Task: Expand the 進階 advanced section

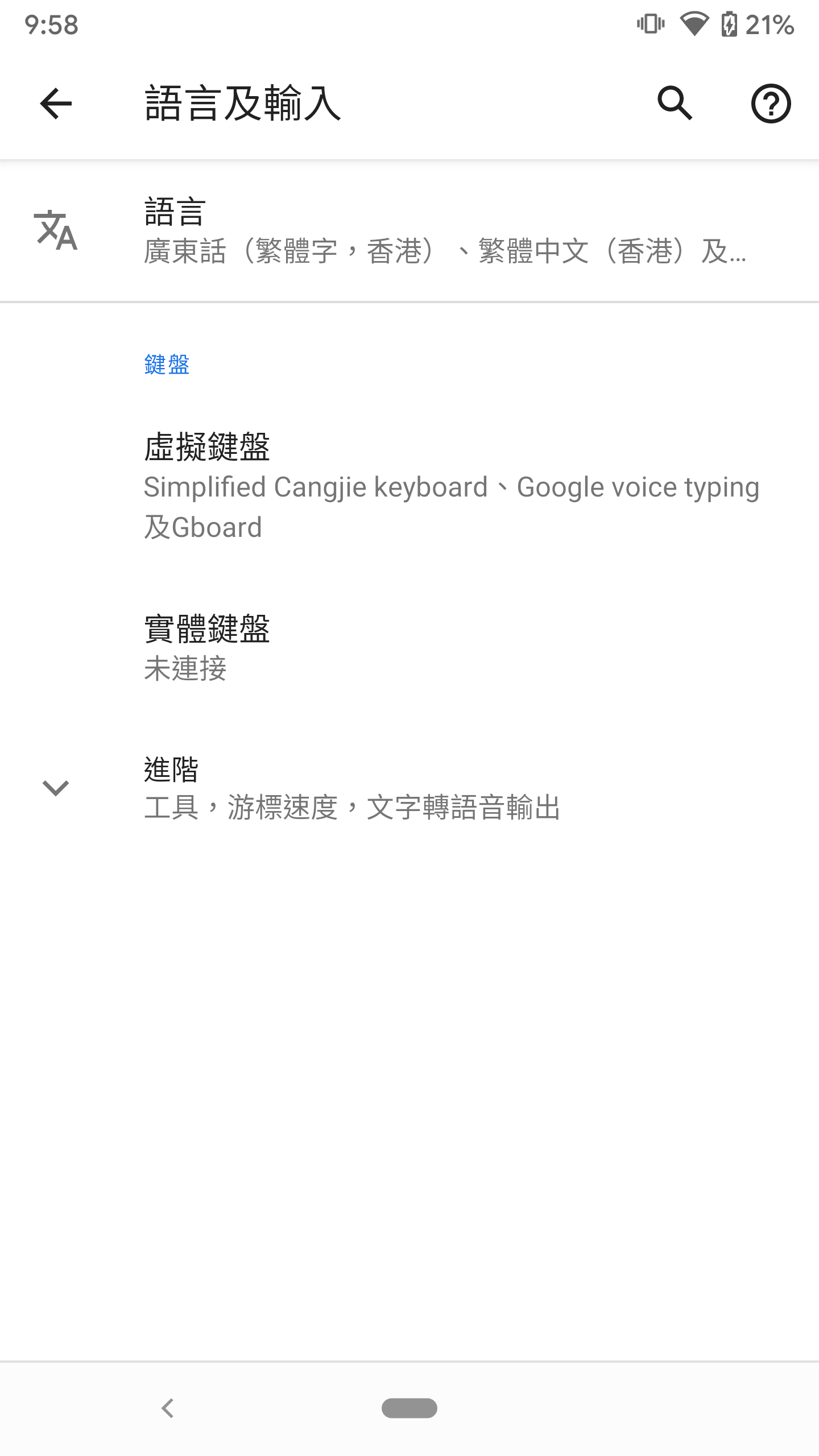Action: (x=409, y=788)
